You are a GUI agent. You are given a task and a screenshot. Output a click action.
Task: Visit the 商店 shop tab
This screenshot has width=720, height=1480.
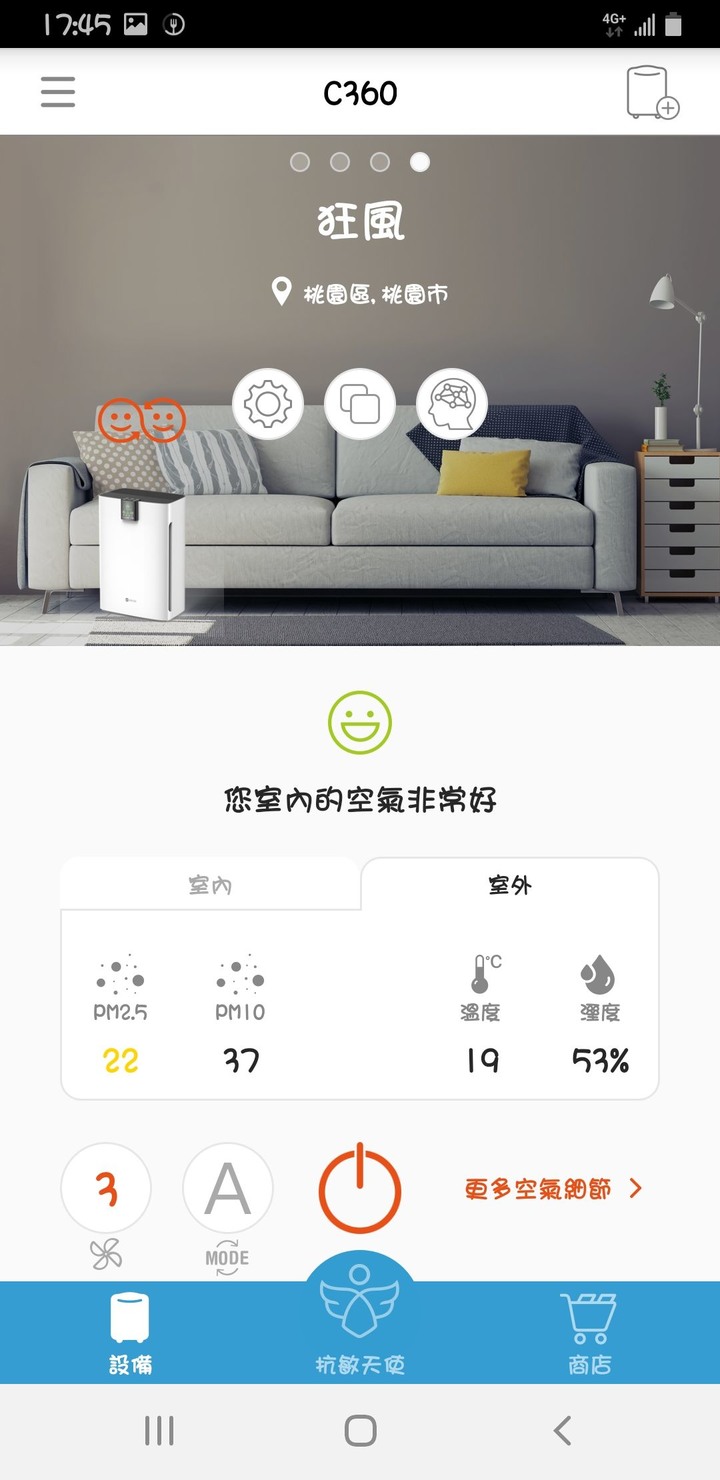[589, 1332]
